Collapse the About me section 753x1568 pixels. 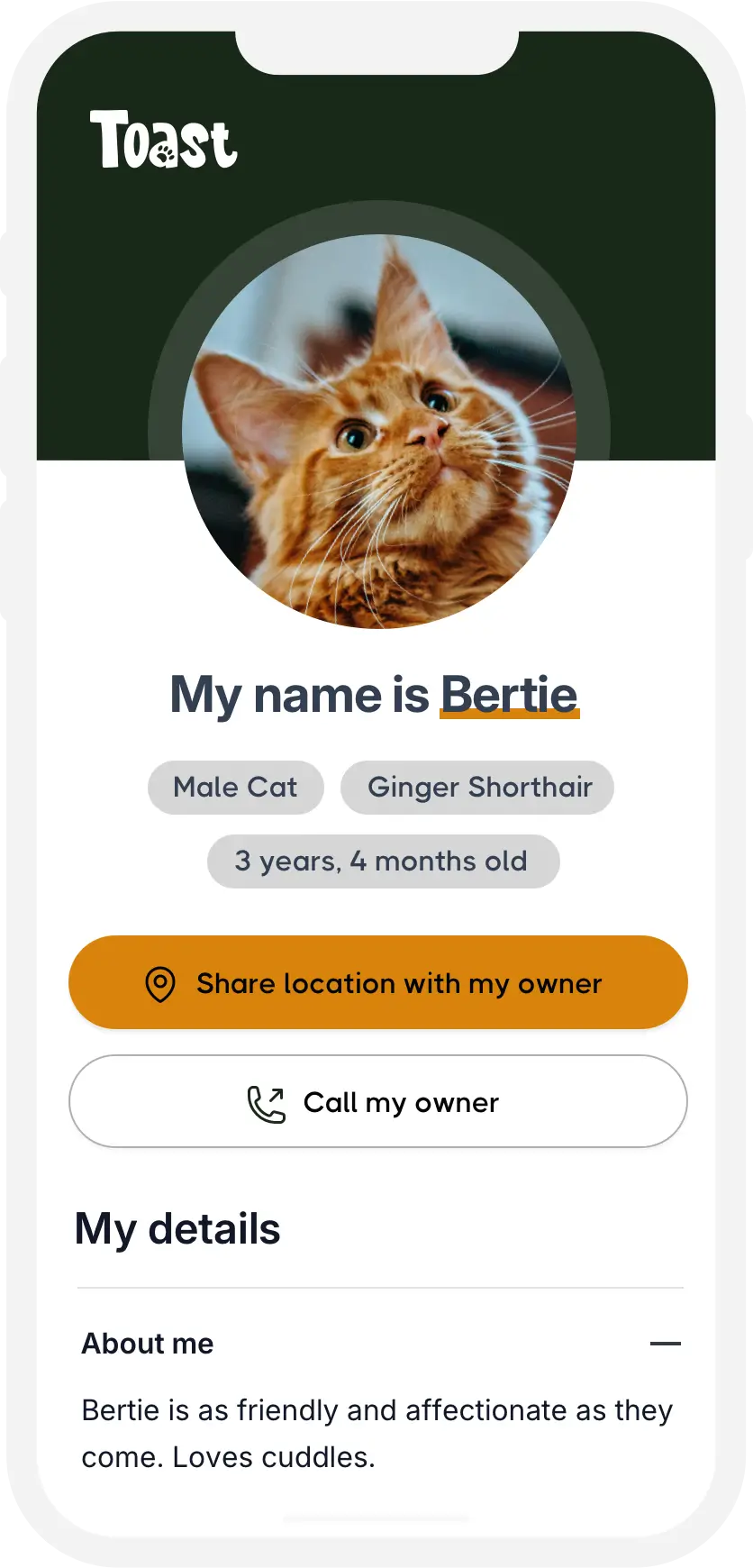(665, 1344)
